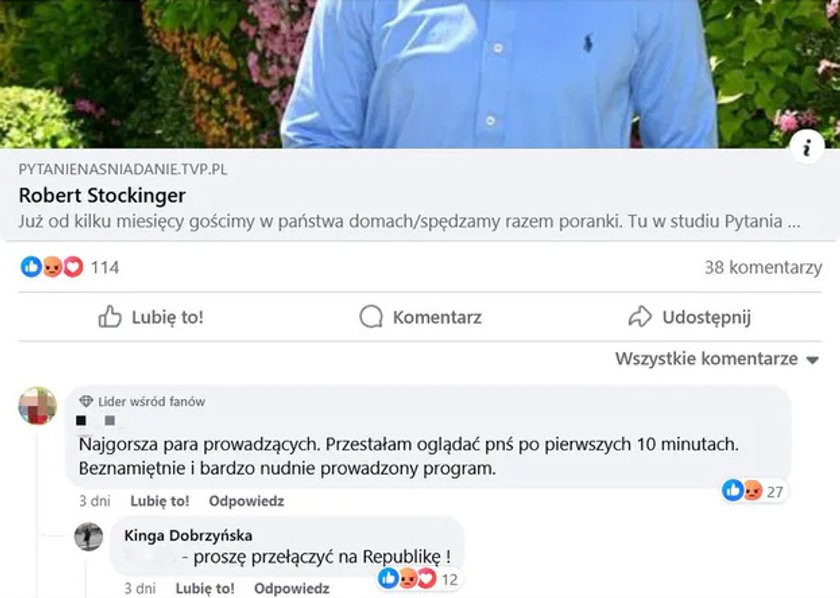Open Kinga Dobrzyńska's profile
Screen dimensions: 840x598
(x=188, y=535)
